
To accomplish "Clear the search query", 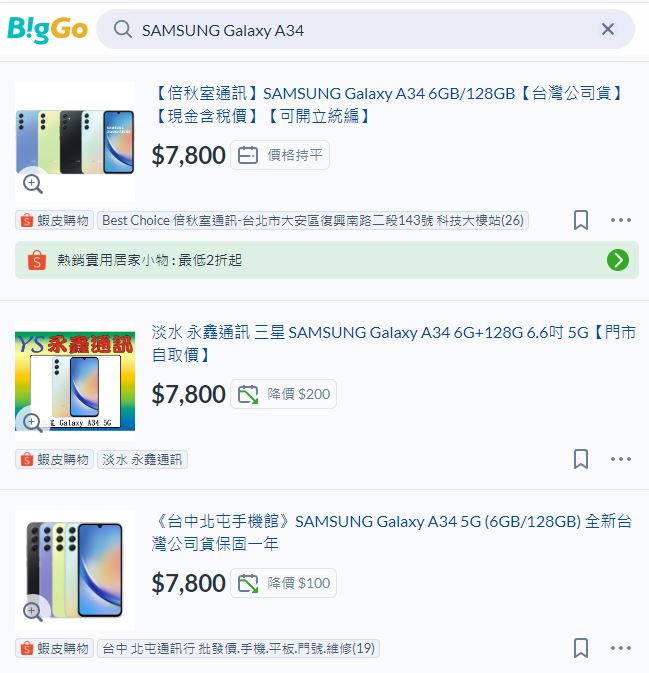I will 607,30.
